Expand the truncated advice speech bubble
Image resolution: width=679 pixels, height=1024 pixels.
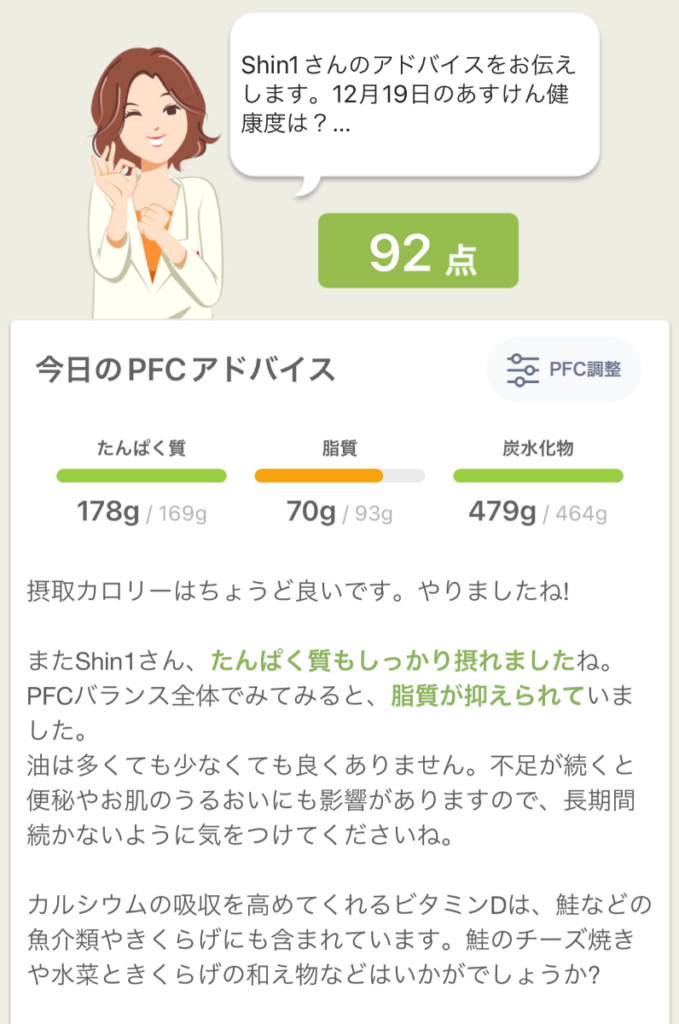pos(414,97)
